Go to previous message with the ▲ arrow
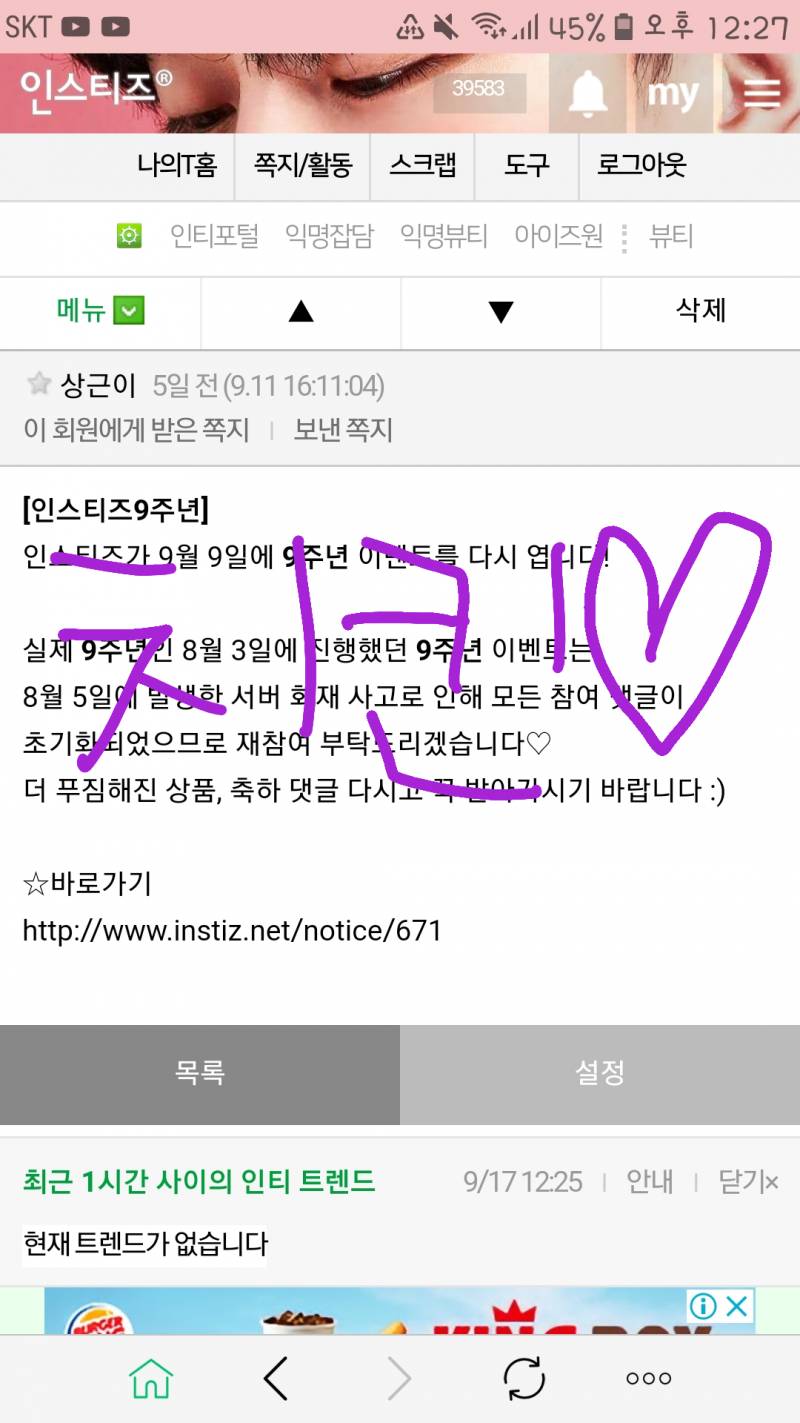Viewport: 800px width, 1423px height. click(300, 312)
